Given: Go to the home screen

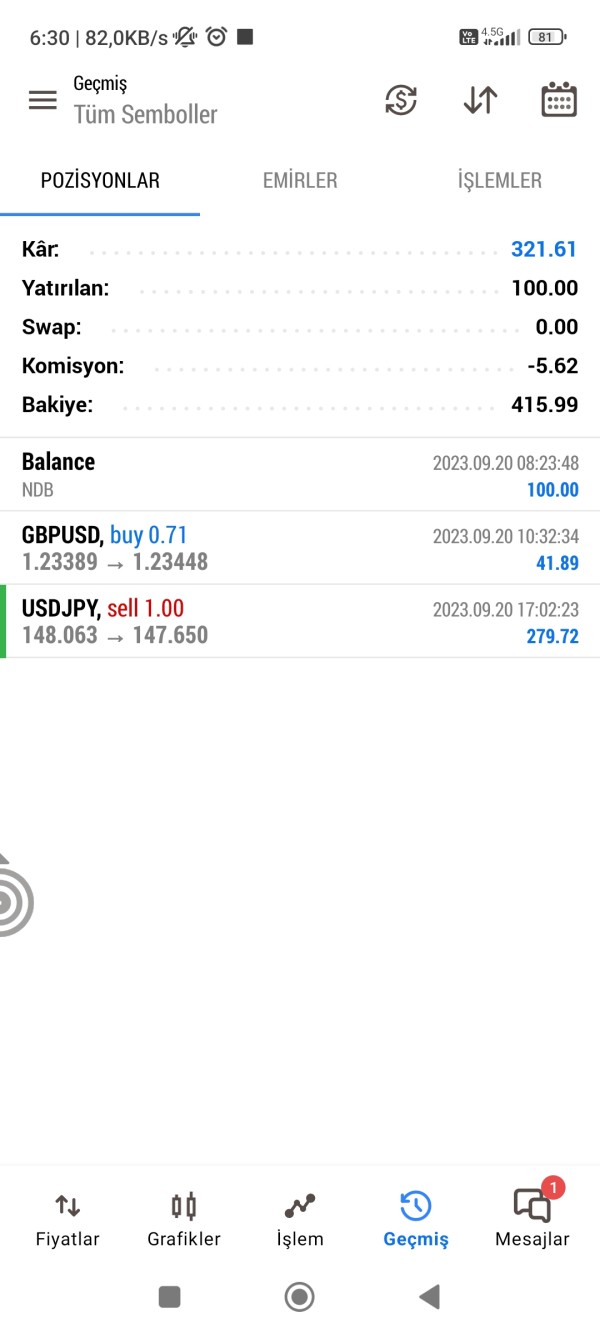Looking at the screenshot, I should tap(299, 1297).
